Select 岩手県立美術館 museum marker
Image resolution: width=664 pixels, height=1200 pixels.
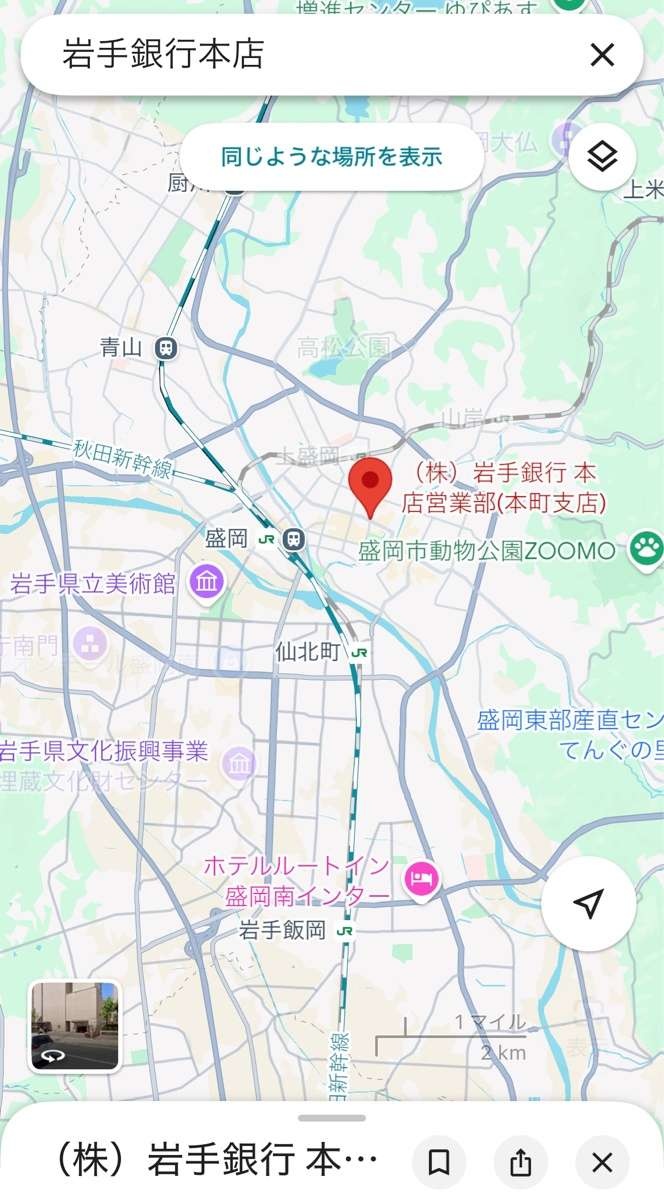pyautogui.click(x=207, y=580)
